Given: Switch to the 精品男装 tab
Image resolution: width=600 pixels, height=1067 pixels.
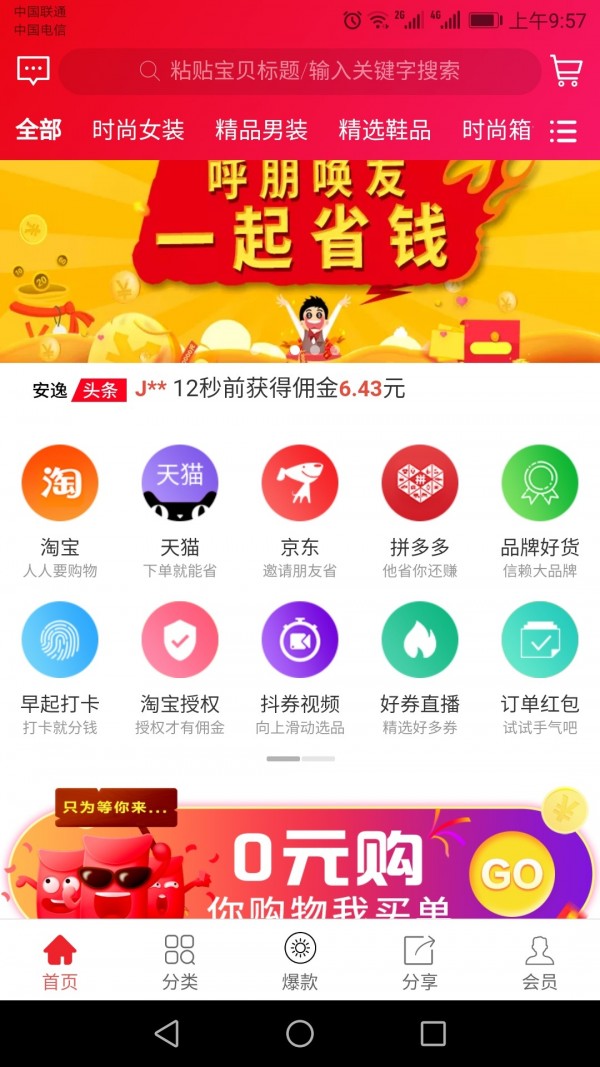Looking at the screenshot, I should 261,130.
